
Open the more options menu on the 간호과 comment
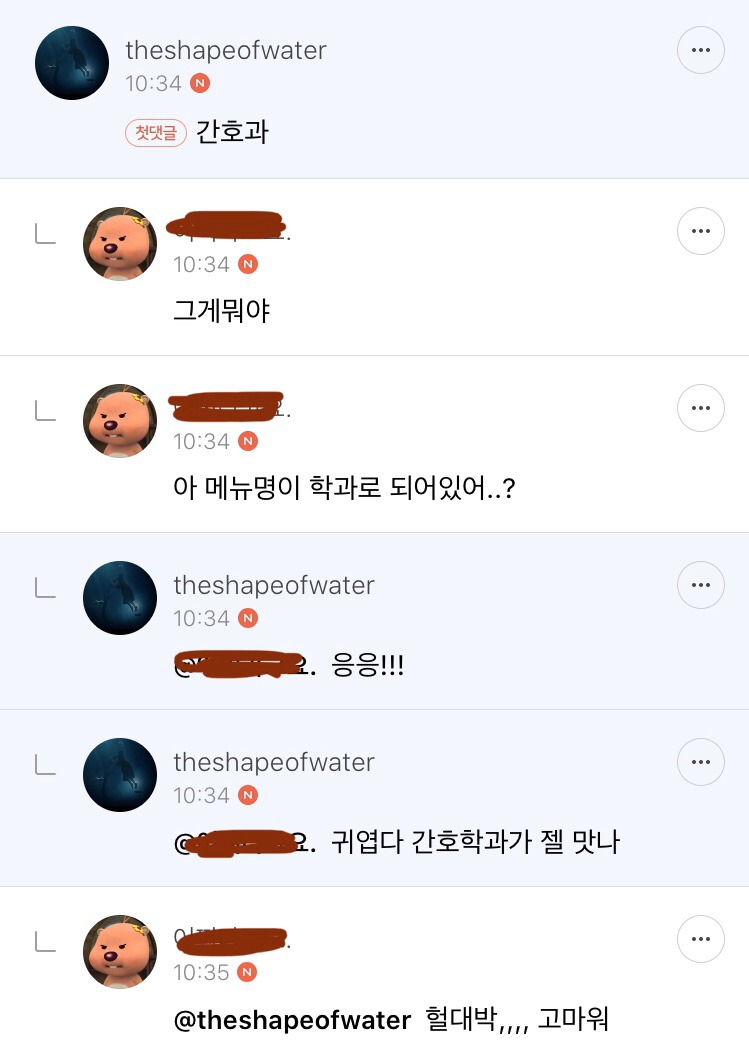(x=700, y=50)
